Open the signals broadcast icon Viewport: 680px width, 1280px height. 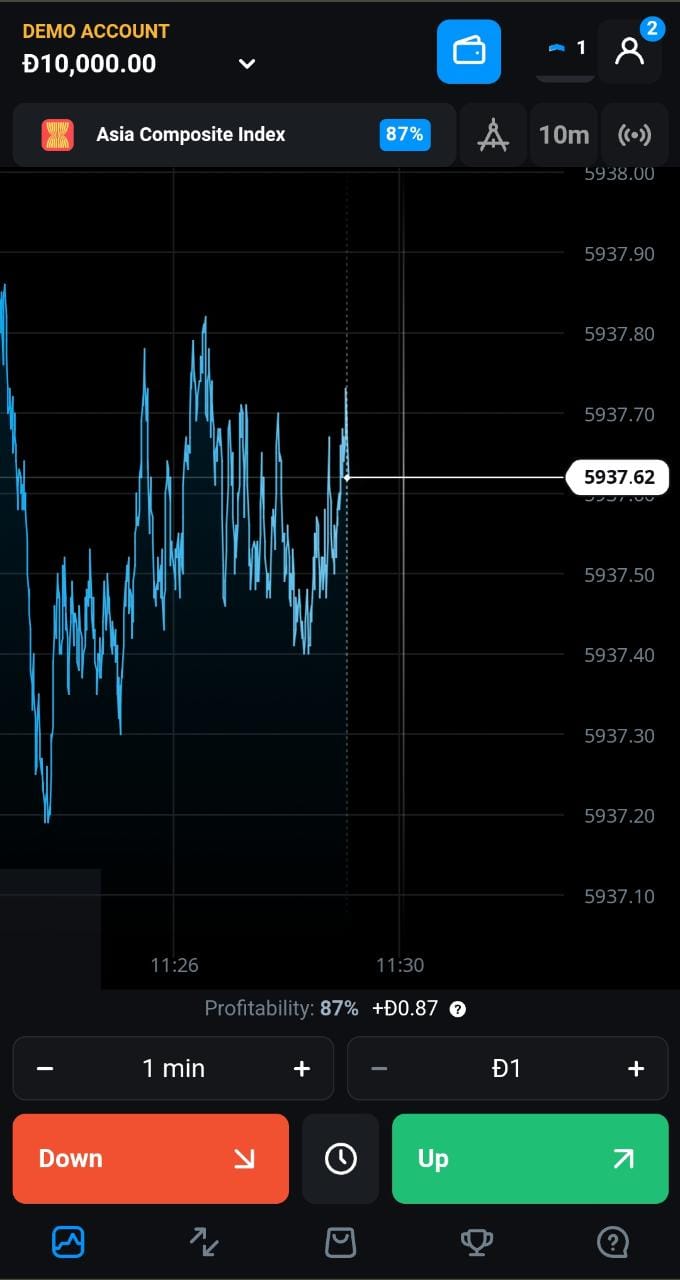634,134
